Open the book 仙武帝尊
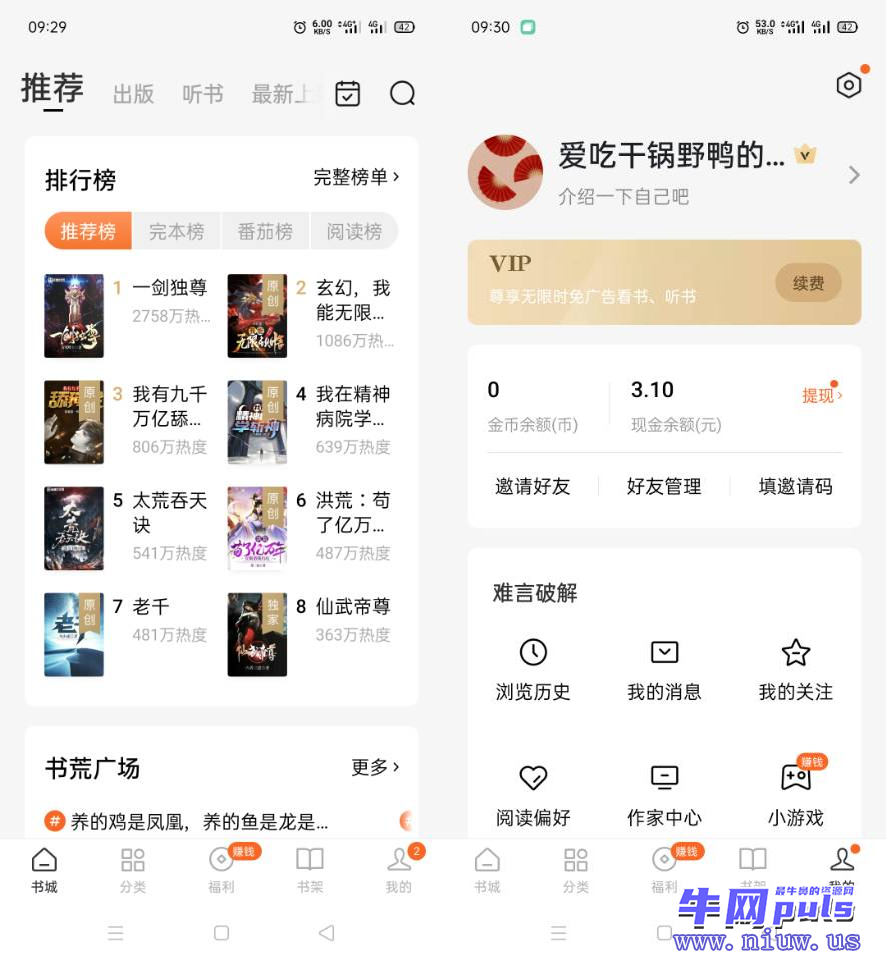This screenshot has height=960, width=886. [x=353, y=606]
